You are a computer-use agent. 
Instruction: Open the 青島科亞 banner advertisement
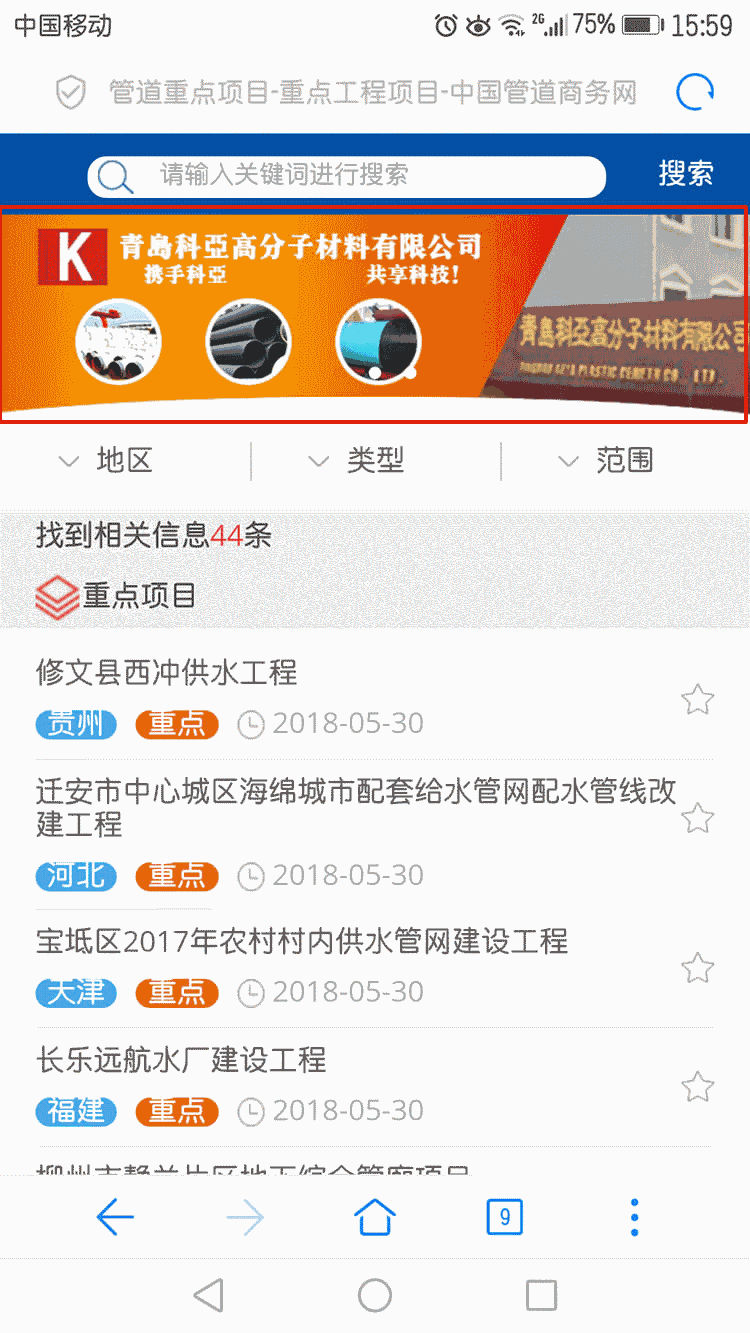(x=374, y=315)
